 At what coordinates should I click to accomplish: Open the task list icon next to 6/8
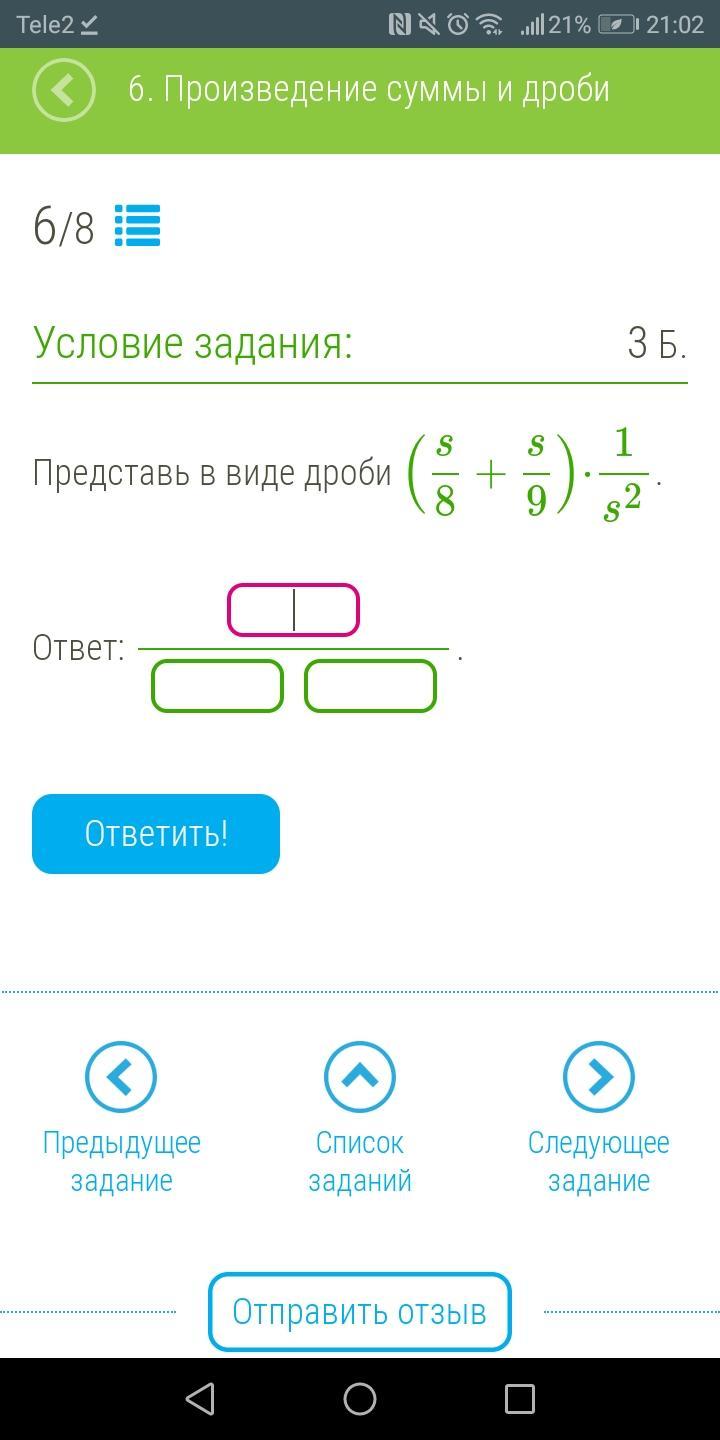click(x=137, y=226)
